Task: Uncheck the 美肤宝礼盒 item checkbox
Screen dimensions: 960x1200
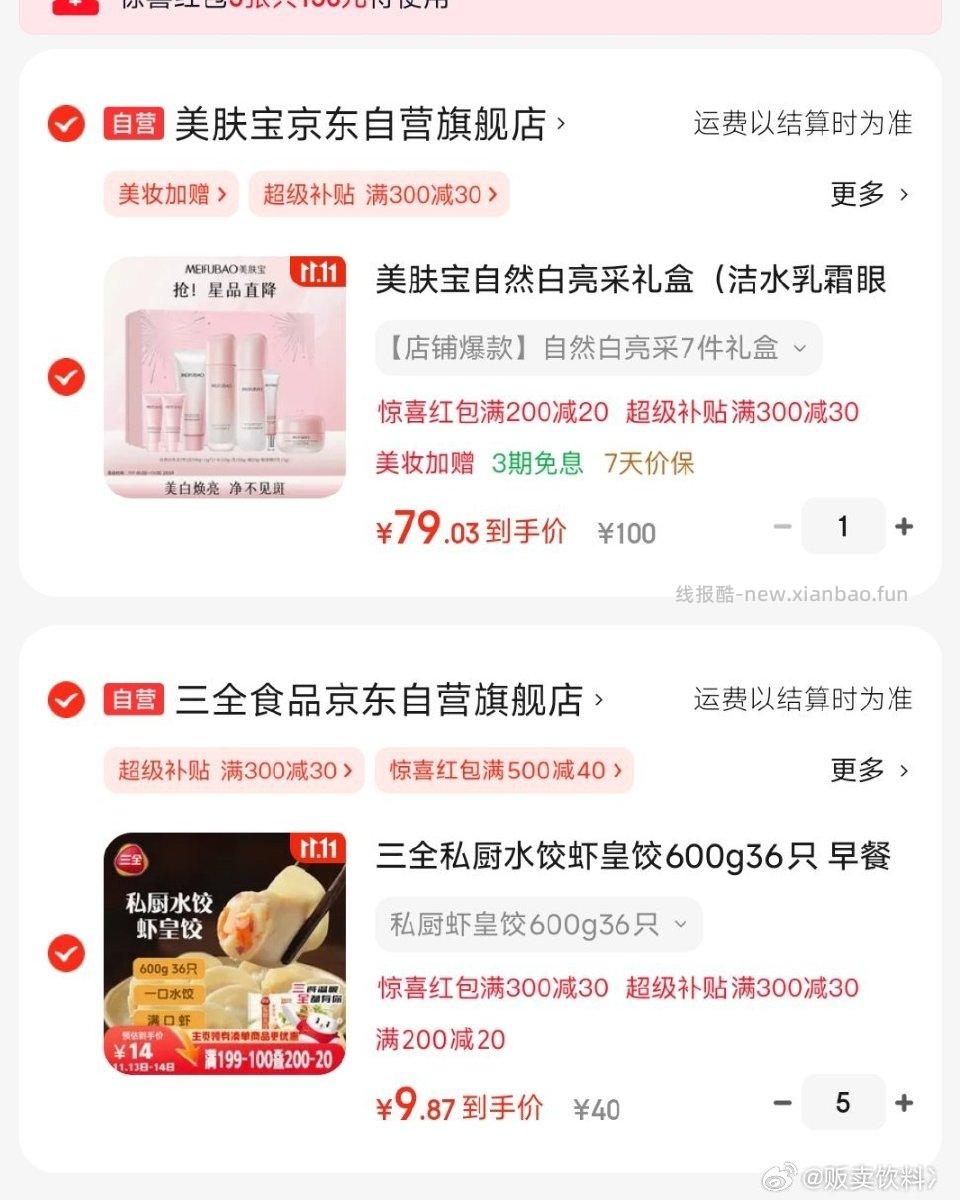Action: (65, 378)
